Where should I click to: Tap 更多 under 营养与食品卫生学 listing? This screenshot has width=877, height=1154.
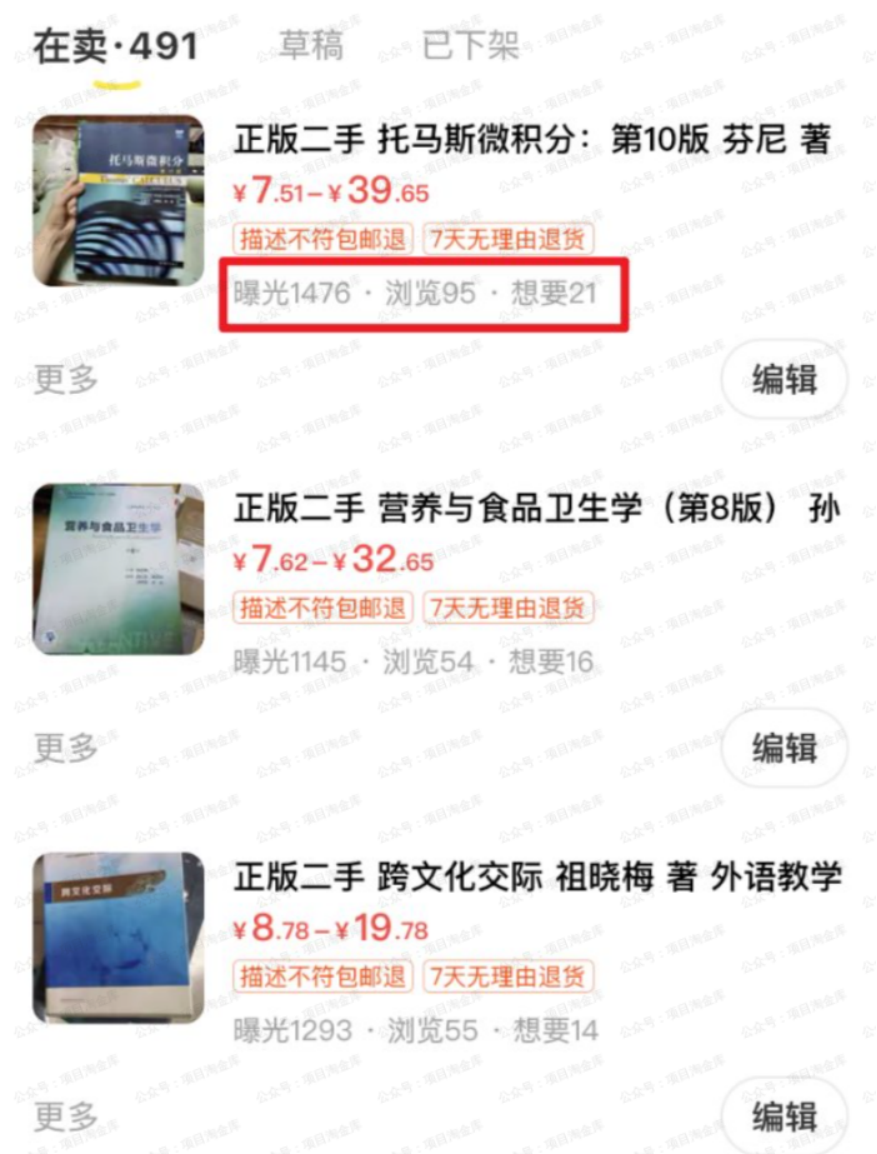tap(66, 747)
